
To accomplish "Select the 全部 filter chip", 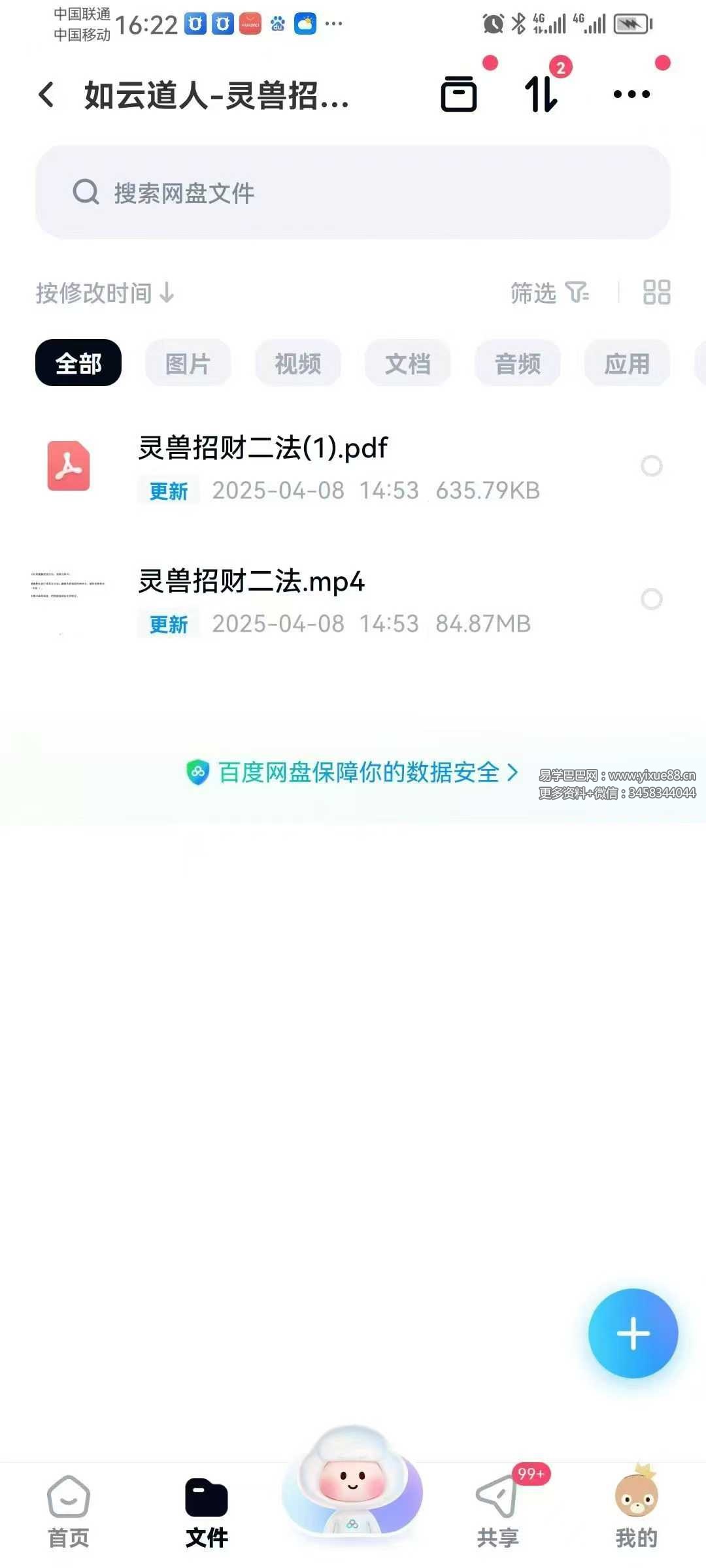I will coord(78,363).
